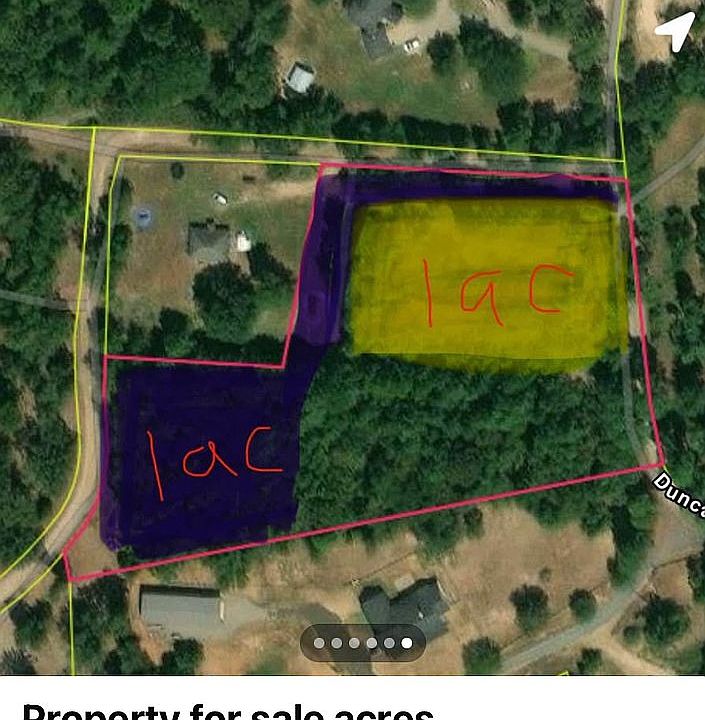Open the property listing aerial photo

(352, 330)
